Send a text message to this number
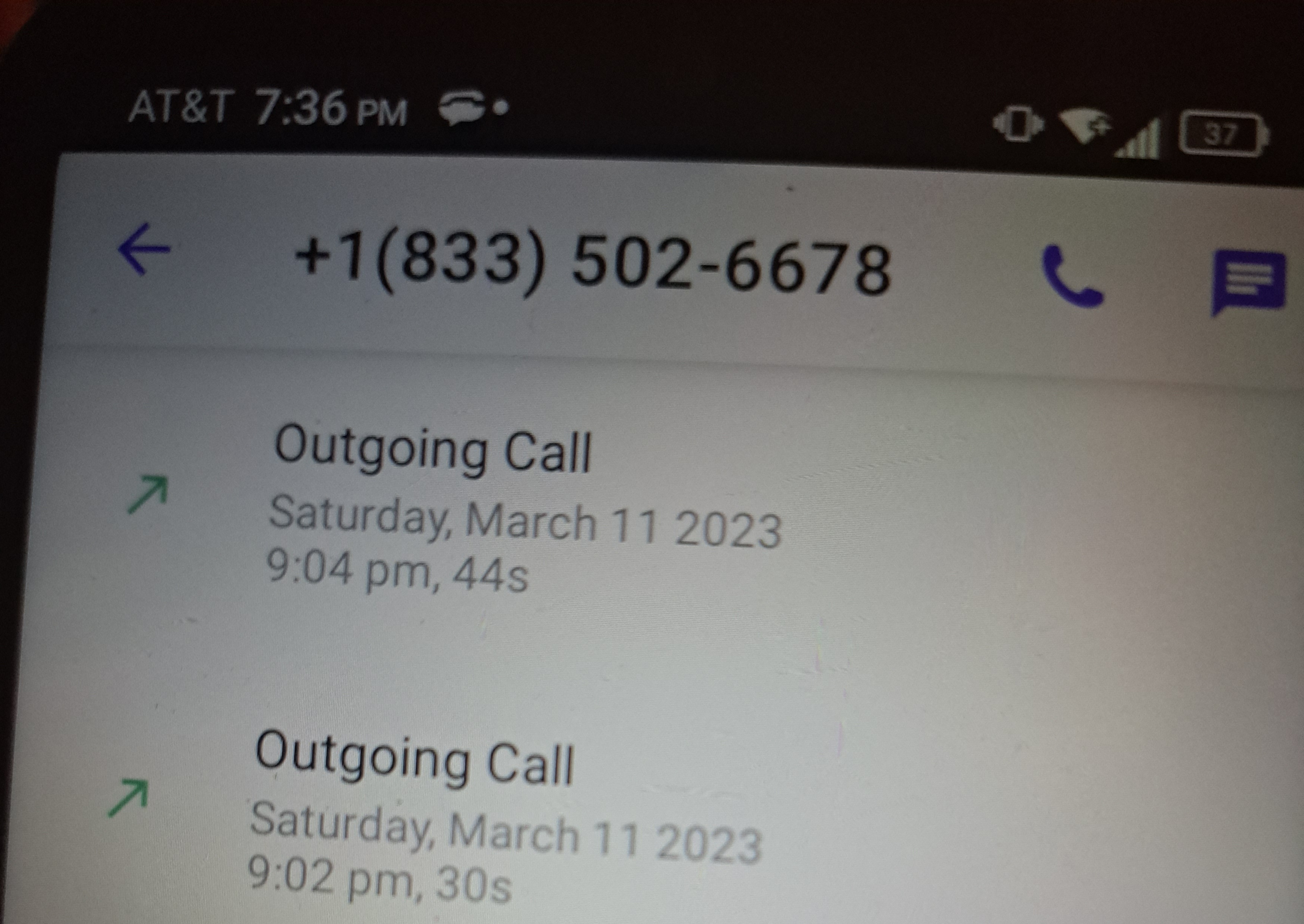 [x=1248, y=281]
